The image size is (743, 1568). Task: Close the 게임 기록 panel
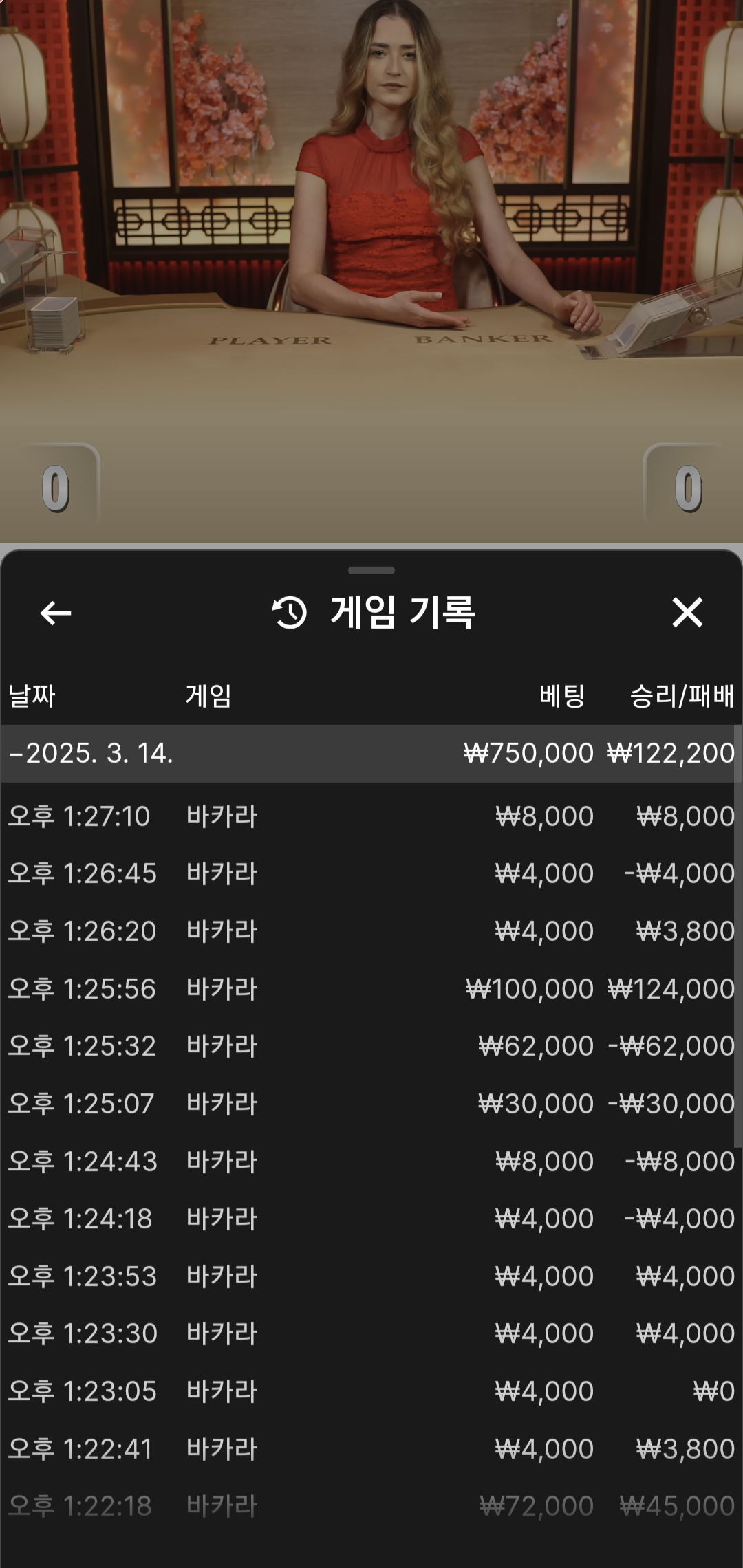point(687,612)
